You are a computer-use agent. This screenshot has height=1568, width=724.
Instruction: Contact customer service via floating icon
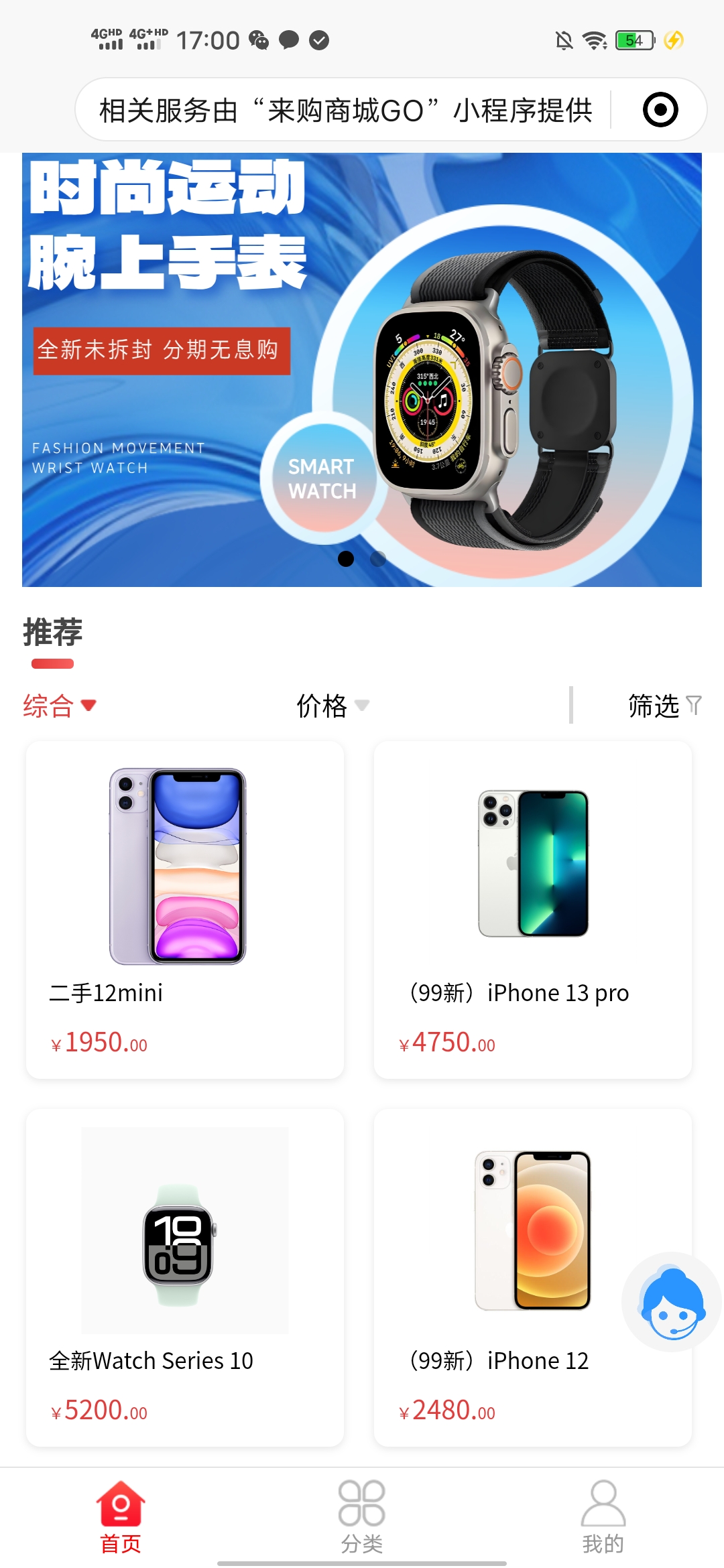click(x=672, y=1303)
